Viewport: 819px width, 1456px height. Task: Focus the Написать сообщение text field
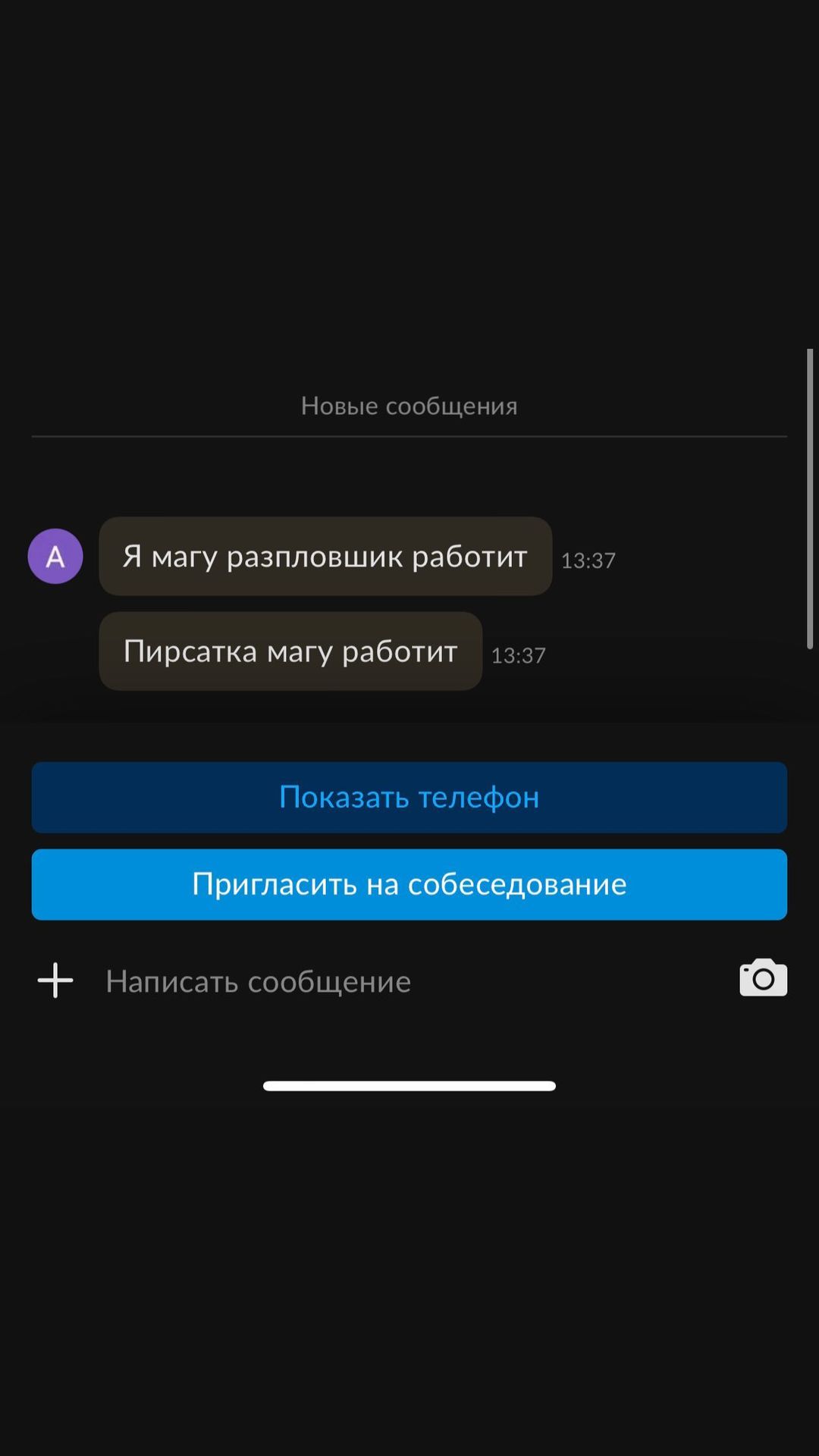pyautogui.click(x=409, y=981)
